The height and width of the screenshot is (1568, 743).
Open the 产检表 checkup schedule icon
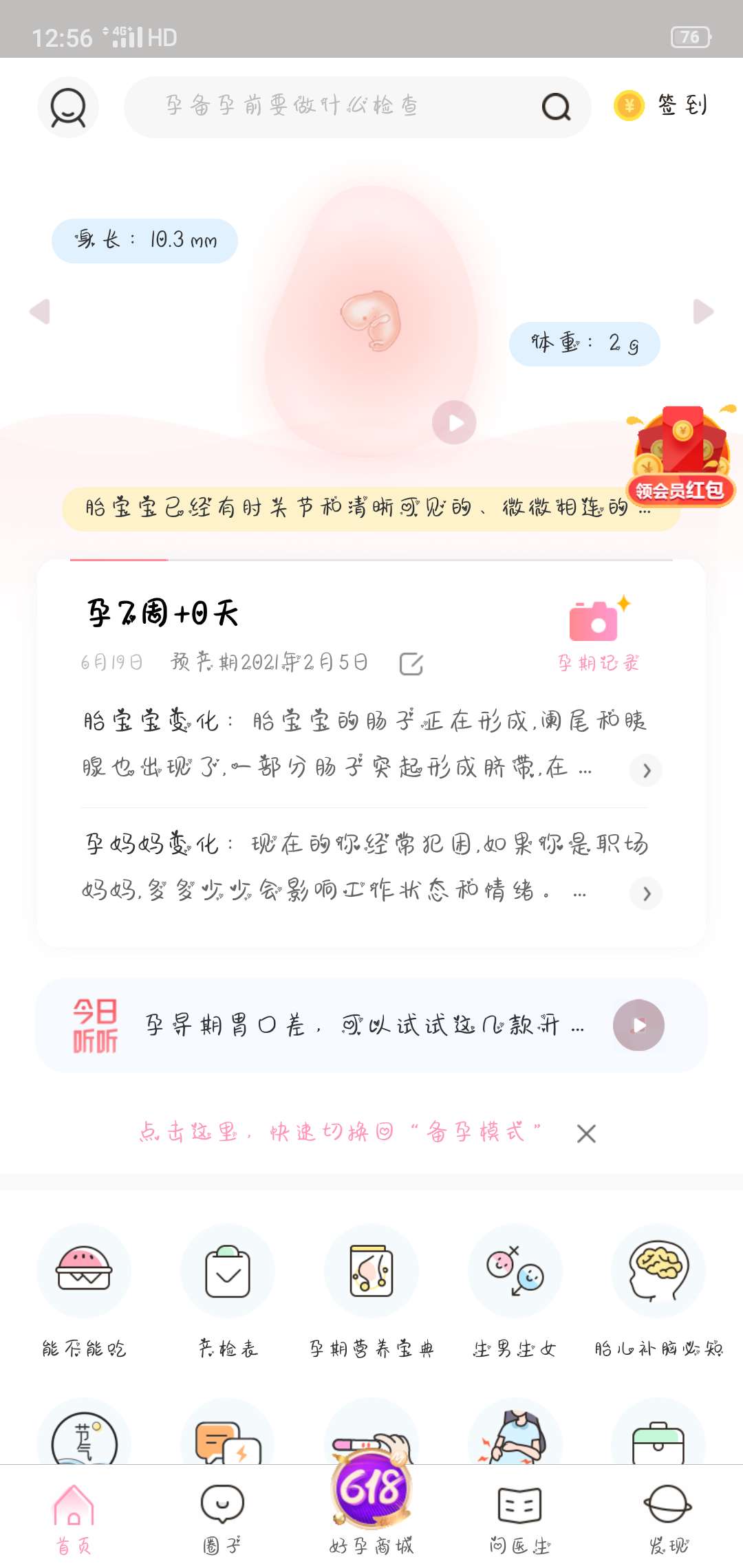click(228, 1272)
